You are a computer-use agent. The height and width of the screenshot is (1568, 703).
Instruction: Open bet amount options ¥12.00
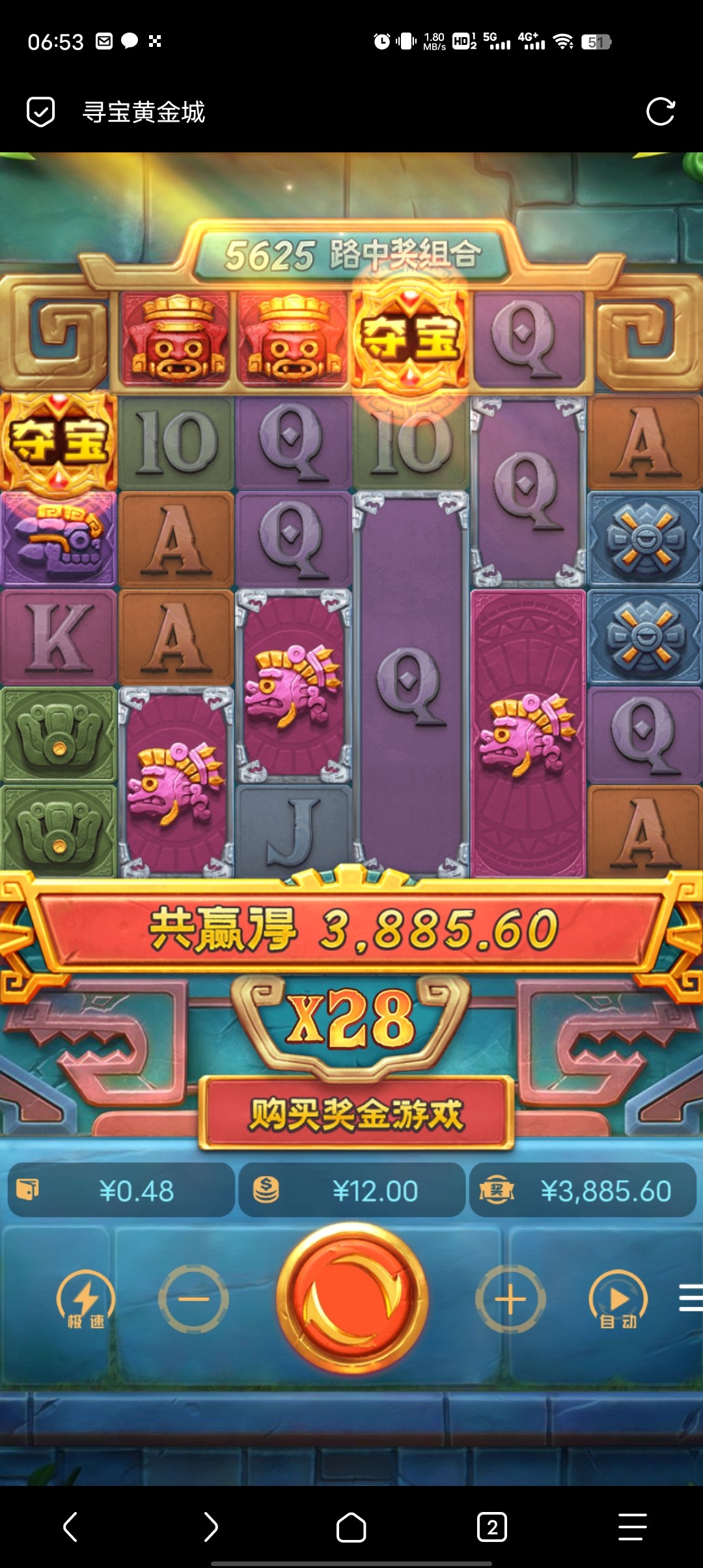352,1191
